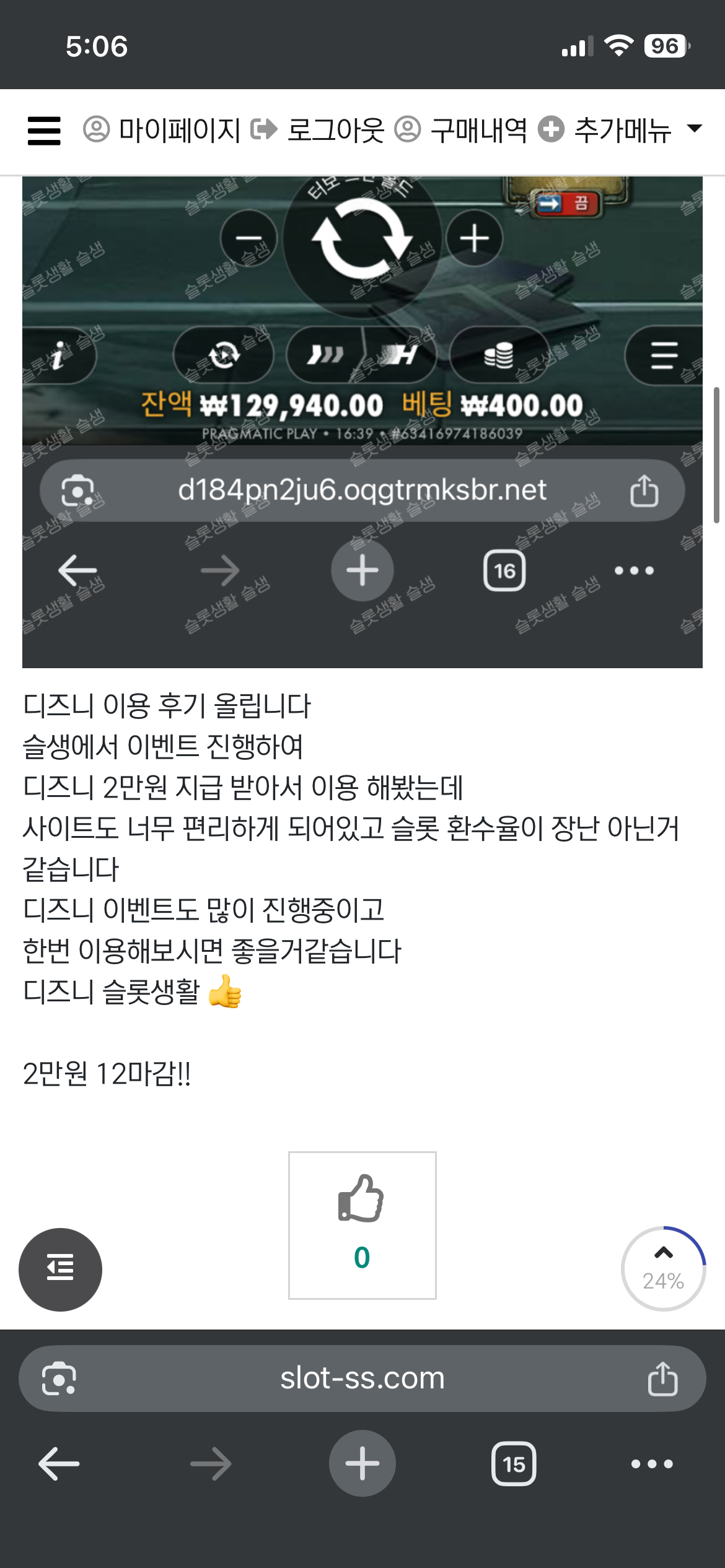
Task: Go to 마이페이지
Action: tap(162, 131)
